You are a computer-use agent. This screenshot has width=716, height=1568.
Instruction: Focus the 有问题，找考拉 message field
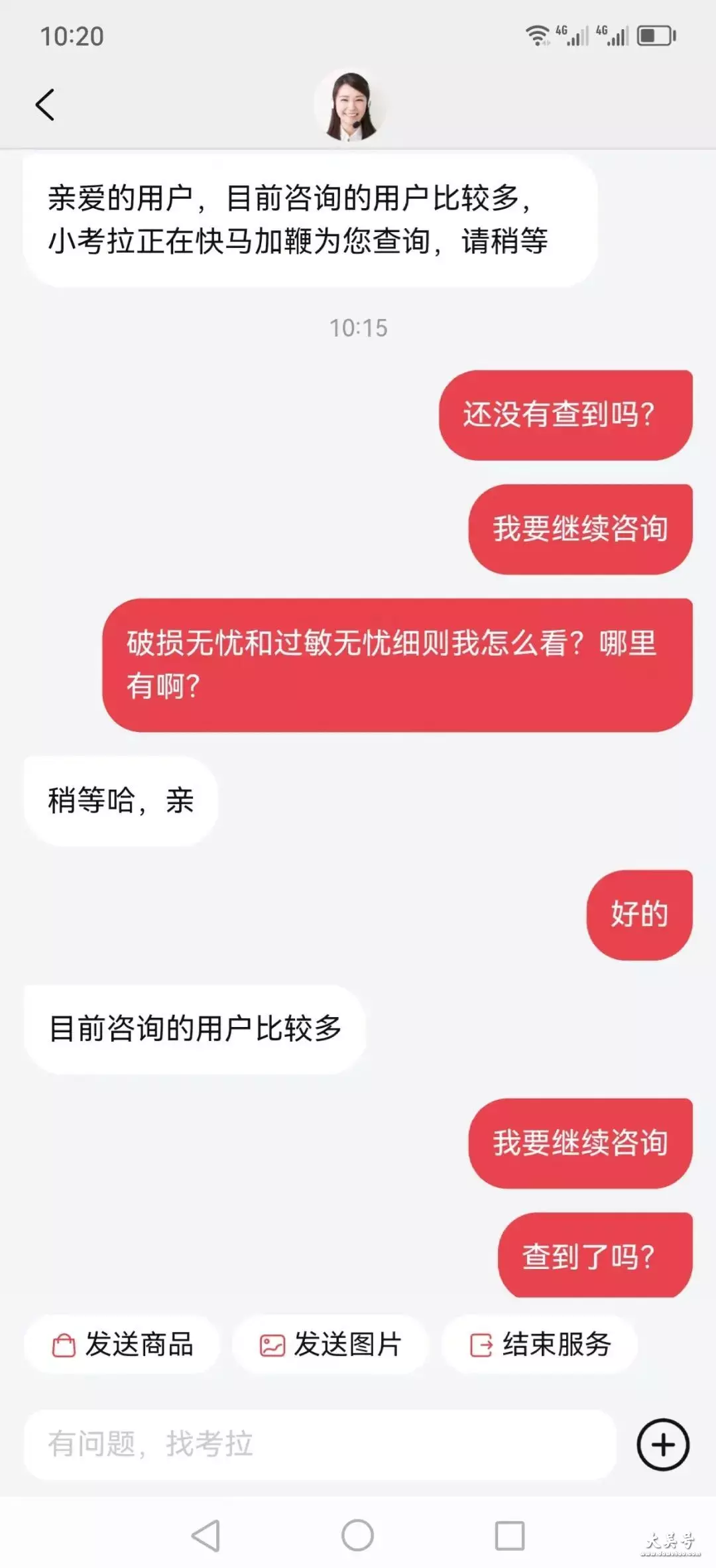[x=320, y=1444]
